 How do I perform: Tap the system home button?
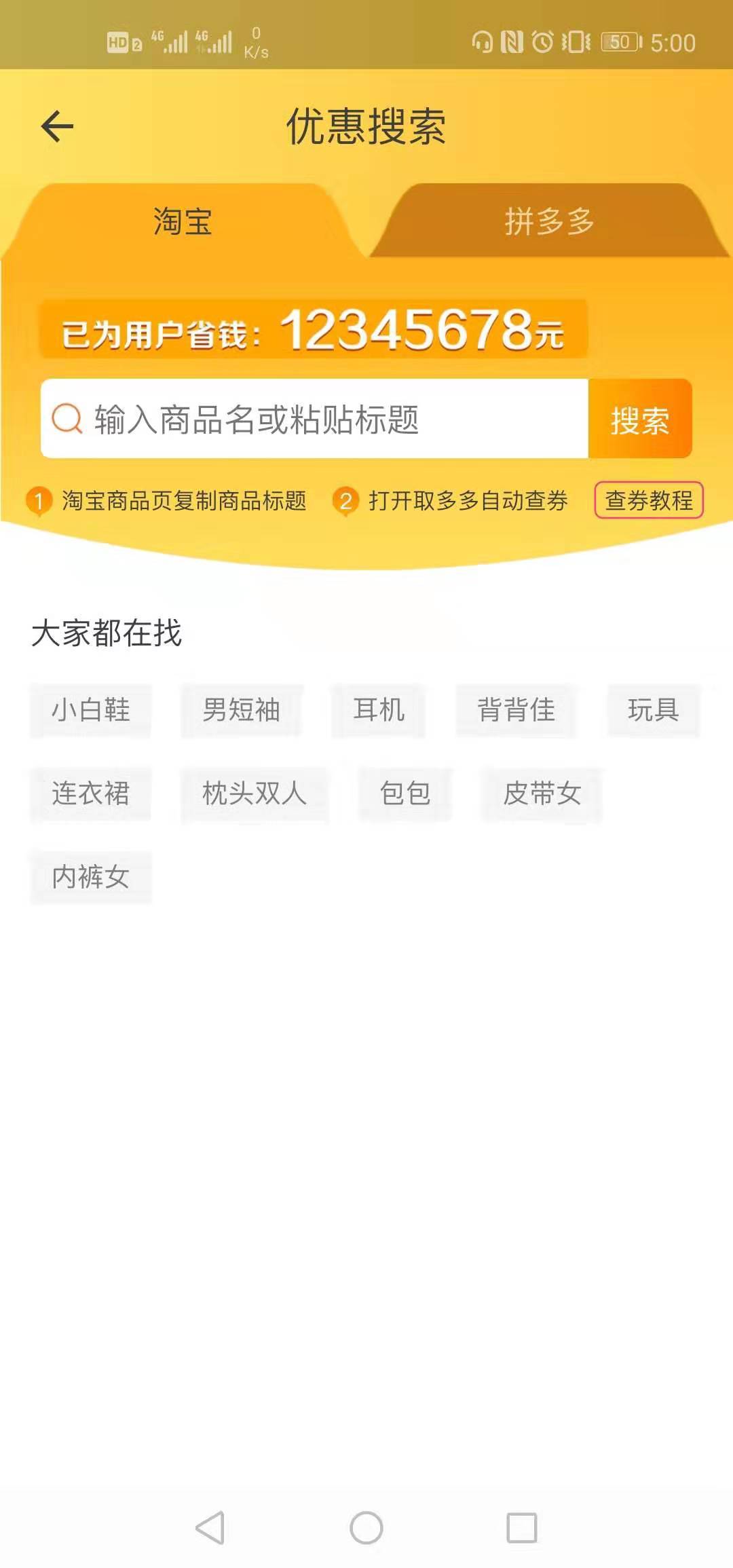(366, 1528)
